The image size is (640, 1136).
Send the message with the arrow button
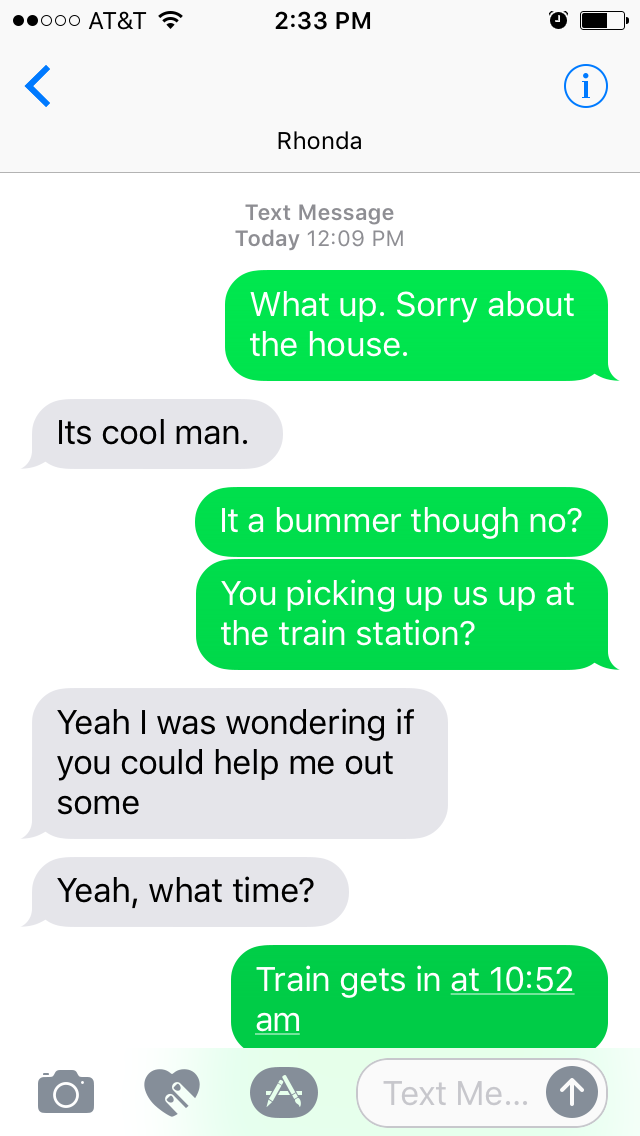(572, 1093)
